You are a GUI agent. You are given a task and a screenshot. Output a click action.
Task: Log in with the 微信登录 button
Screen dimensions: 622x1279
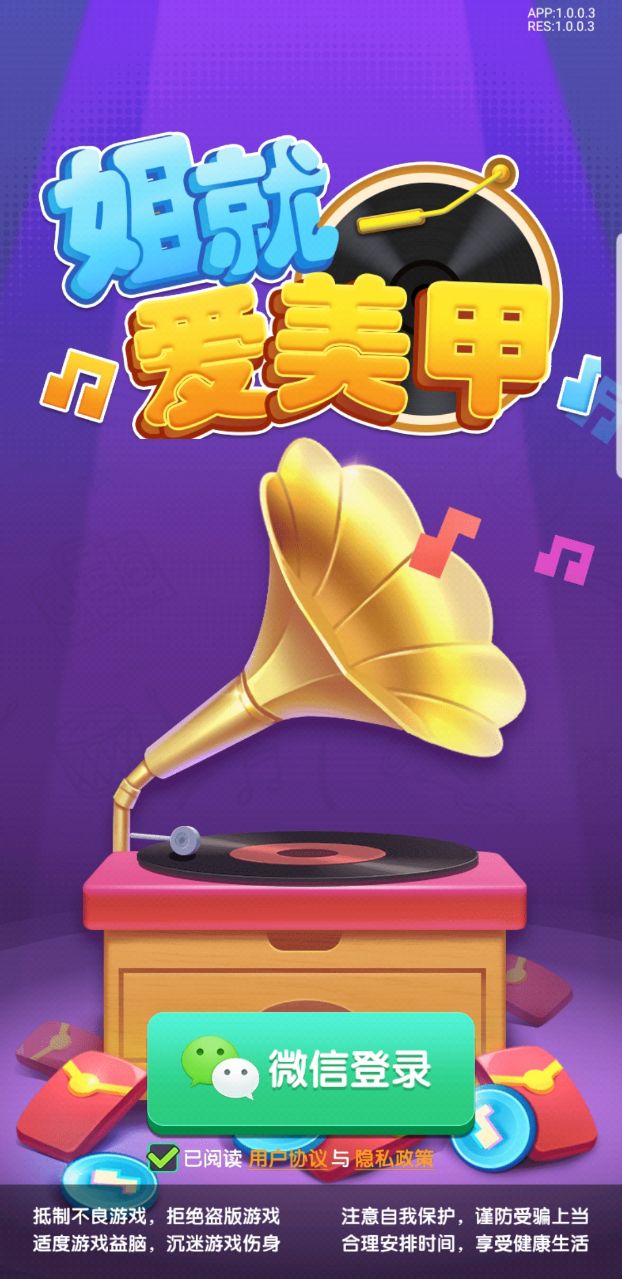[310, 1070]
